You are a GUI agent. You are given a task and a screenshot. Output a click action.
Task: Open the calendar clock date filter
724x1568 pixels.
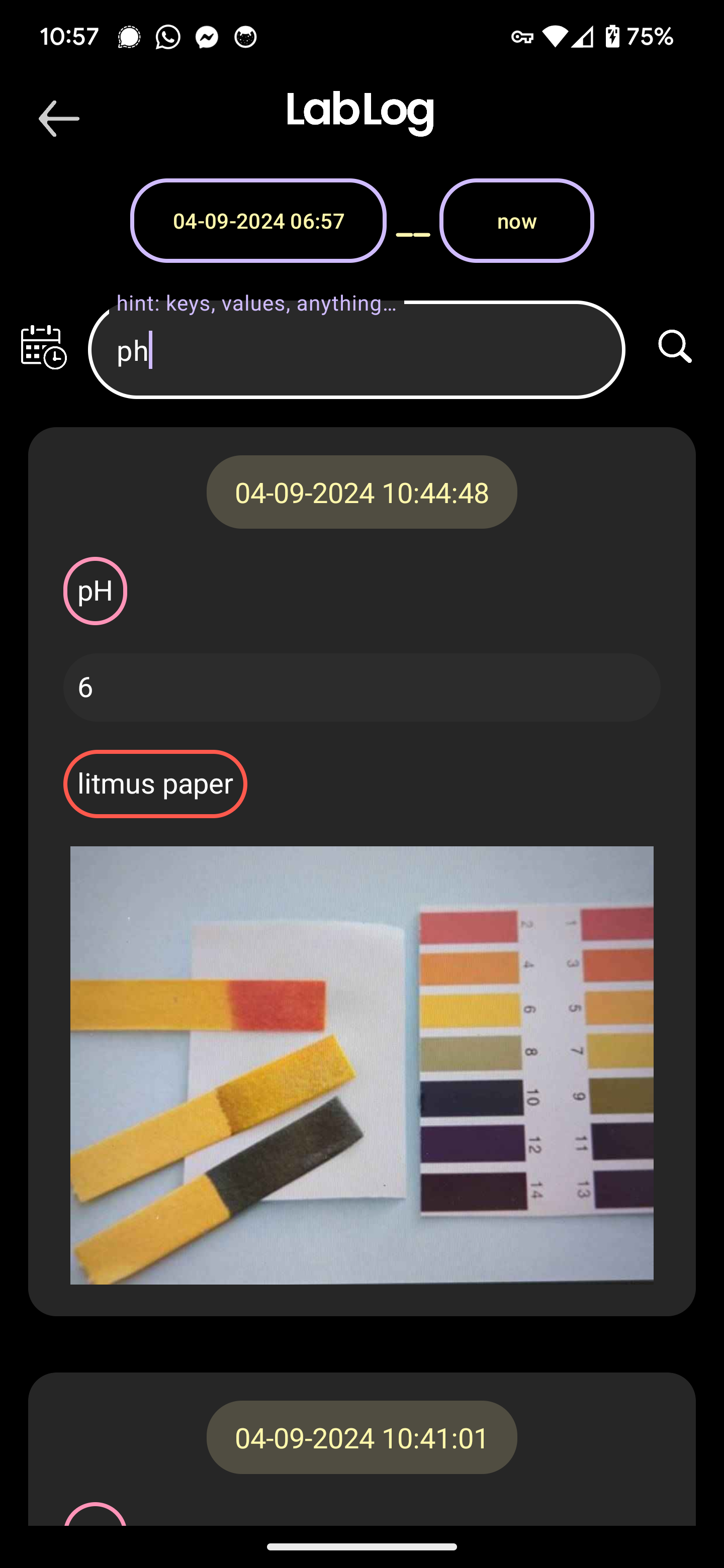(x=44, y=347)
